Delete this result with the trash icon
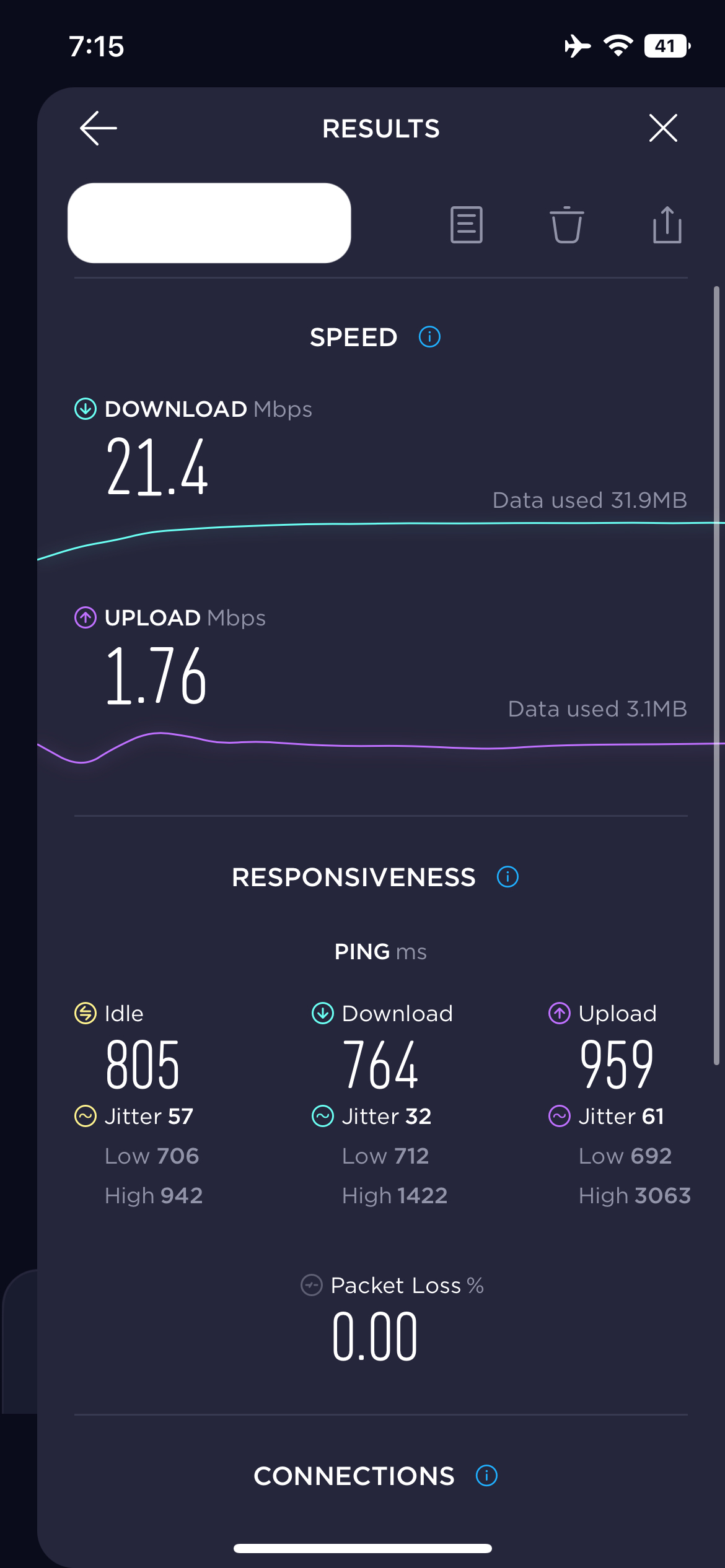 coord(566,224)
